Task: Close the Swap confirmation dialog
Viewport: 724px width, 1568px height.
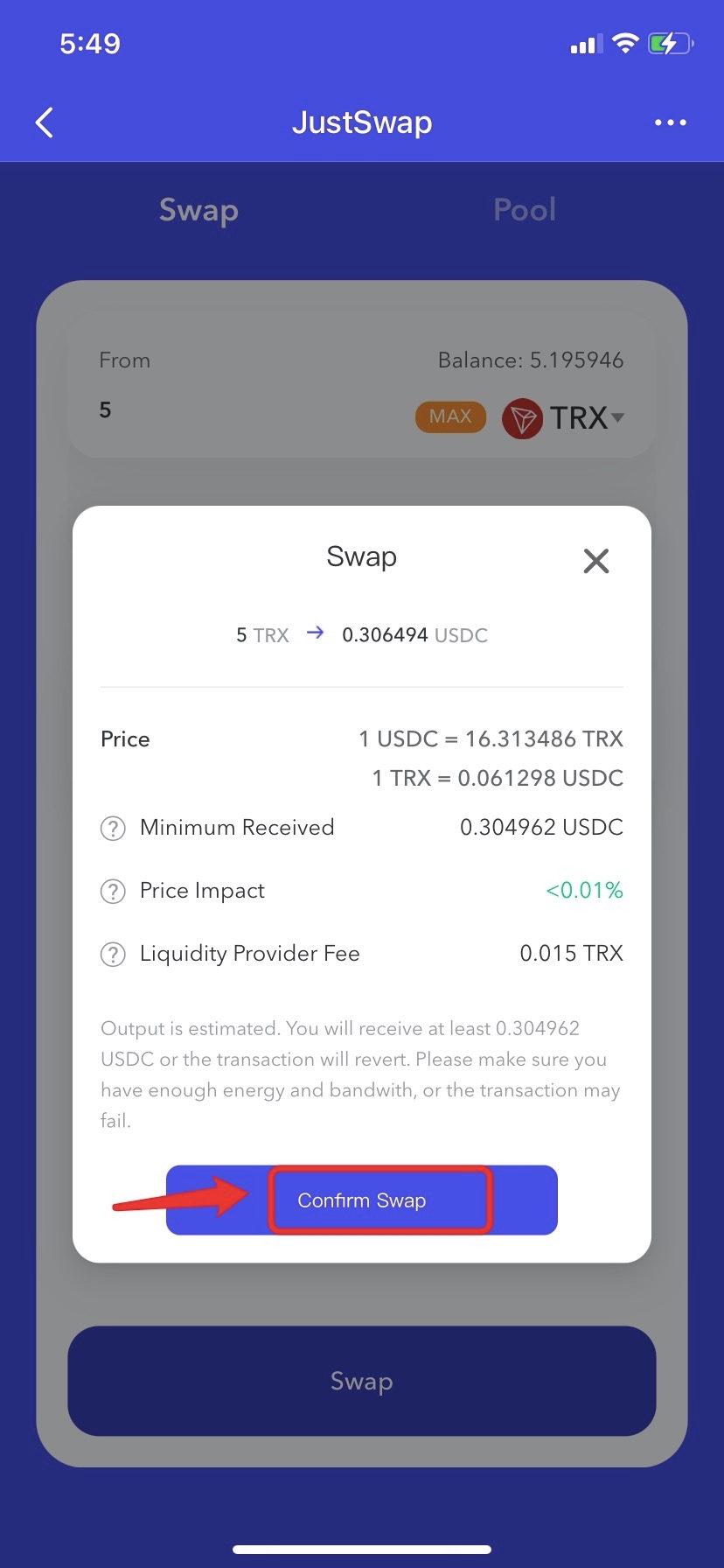Action: point(595,561)
